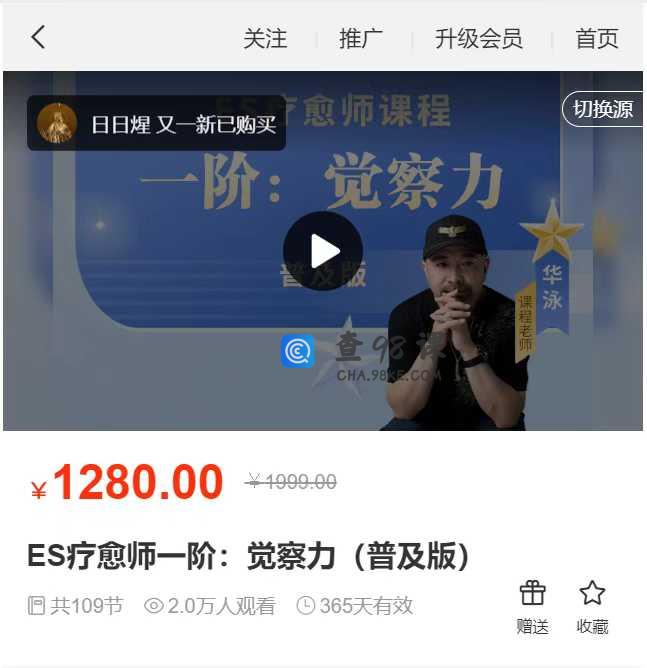This screenshot has height=668, width=647.
Task: Tap 关注 to follow
Action: point(265,39)
